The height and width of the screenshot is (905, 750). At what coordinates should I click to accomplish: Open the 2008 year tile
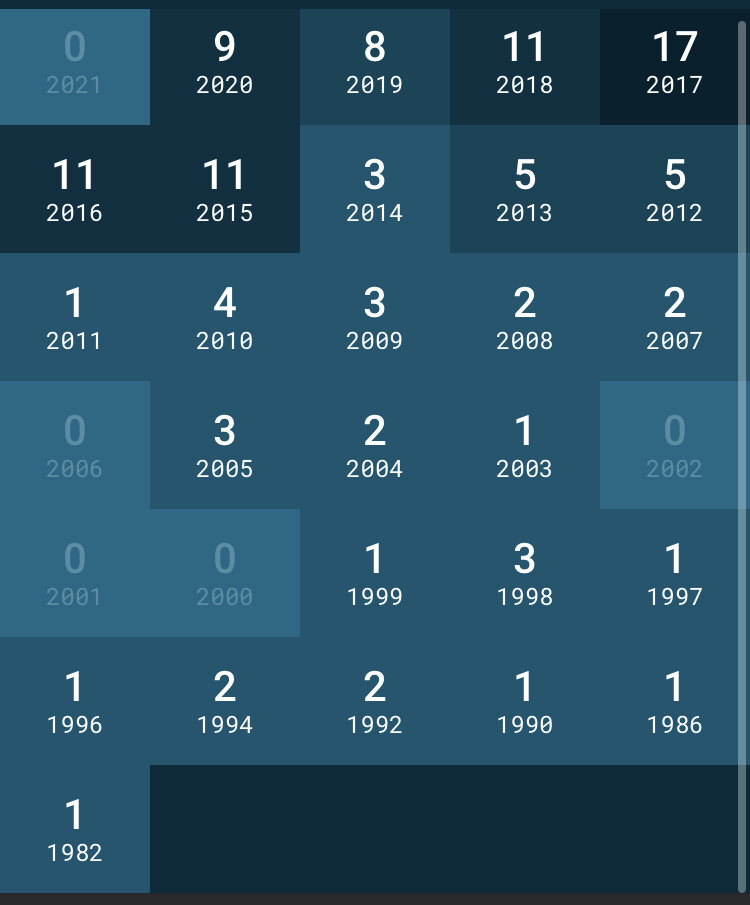(524, 318)
